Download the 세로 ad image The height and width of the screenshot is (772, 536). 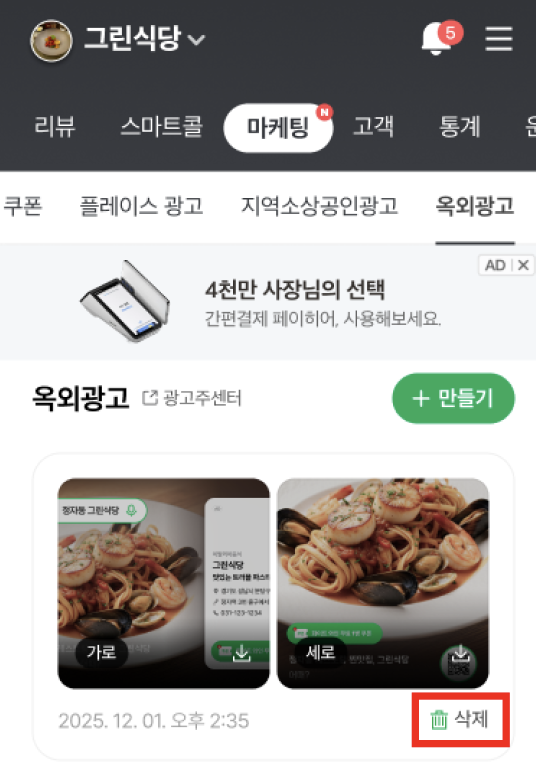point(459,655)
